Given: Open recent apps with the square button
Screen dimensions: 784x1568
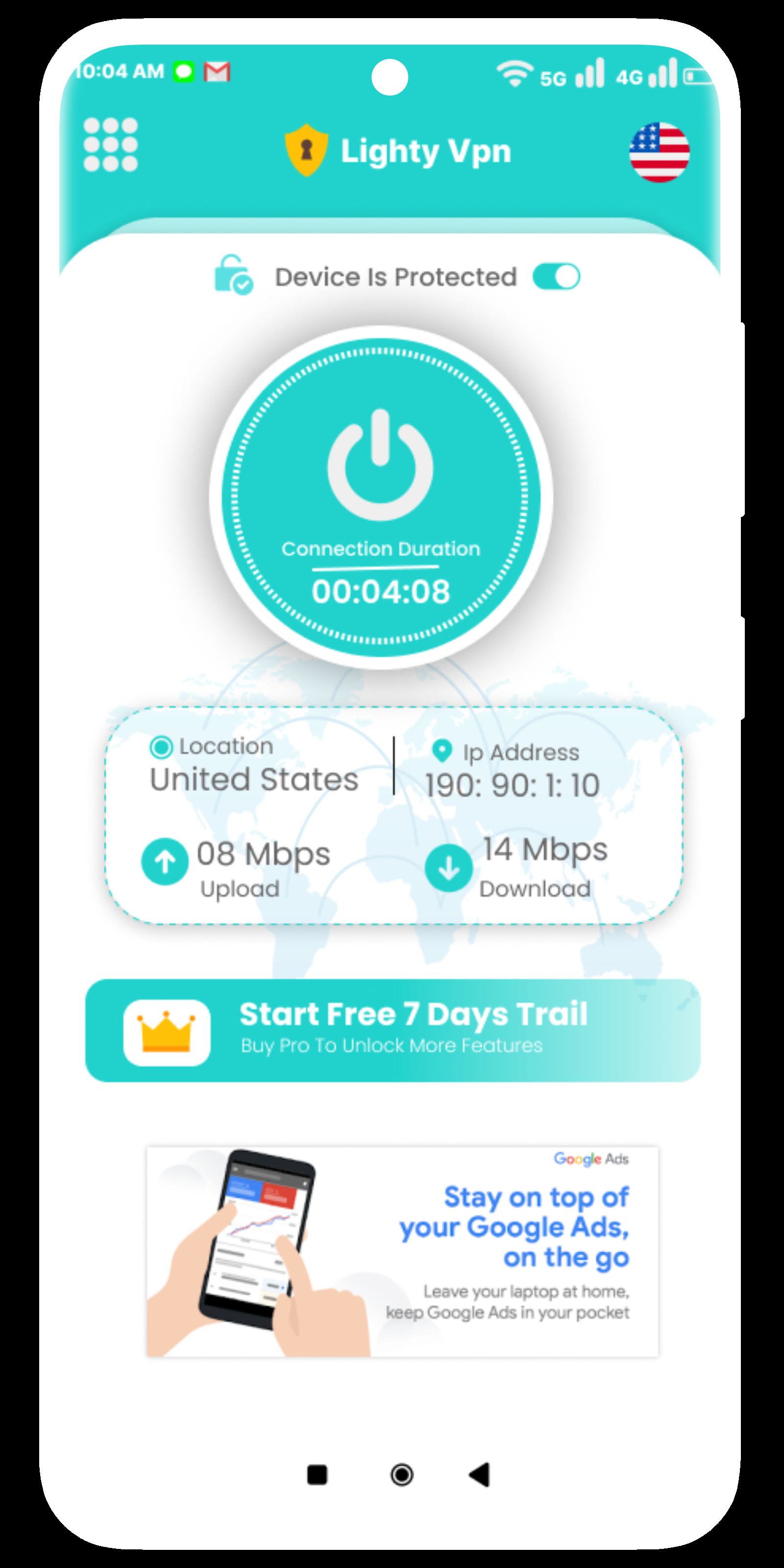Looking at the screenshot, I should tap(317, 1474).
